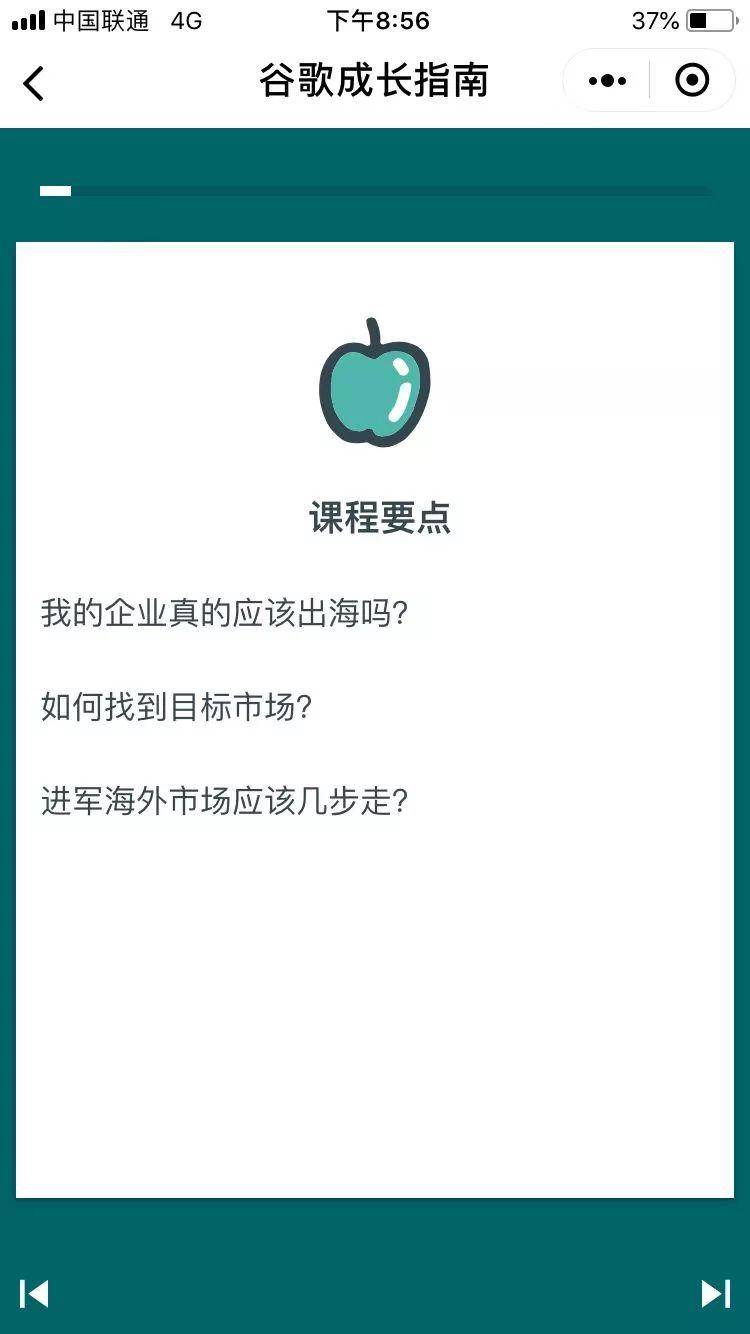Skip to the next slide
The height and width of the screenshot is (1334, 750).
[715, 1293]
